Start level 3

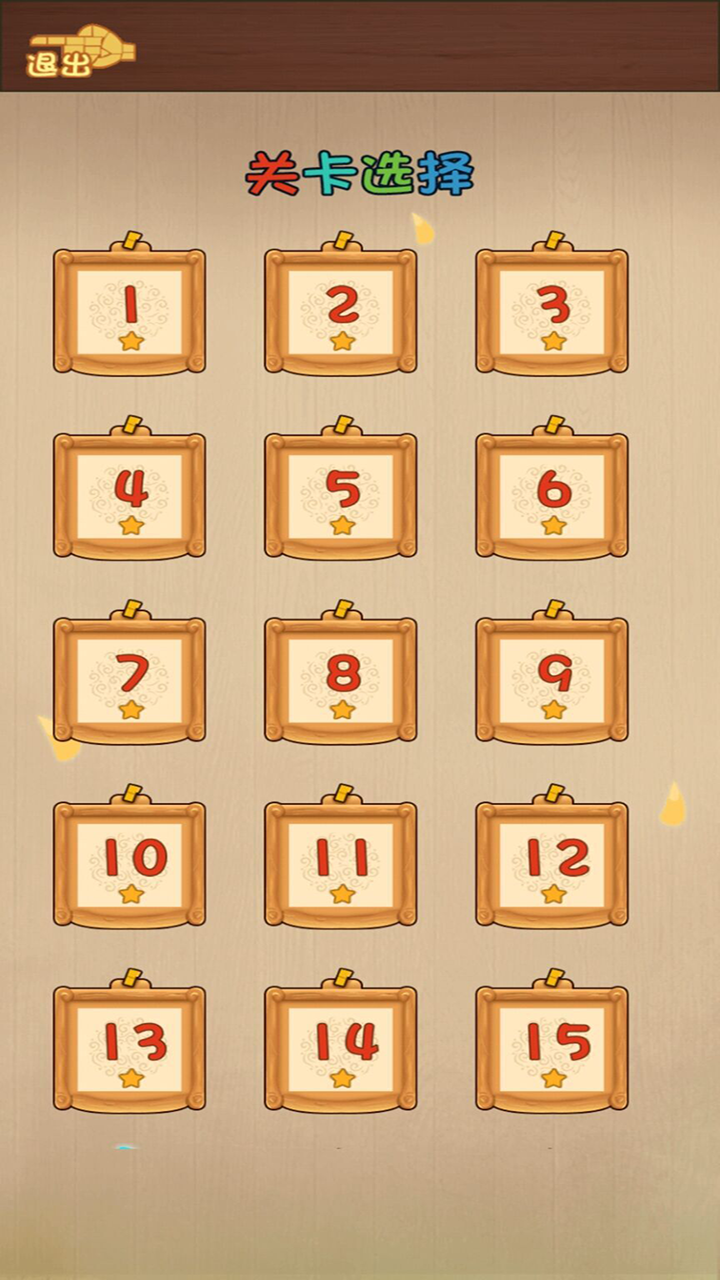pos(552,312)
